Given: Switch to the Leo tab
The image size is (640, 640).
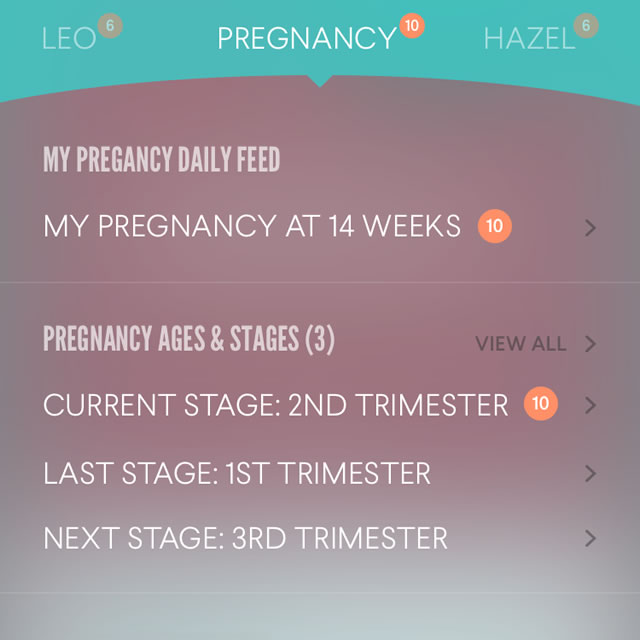Looking at the screenshot, I should click(x=70, y=38).
